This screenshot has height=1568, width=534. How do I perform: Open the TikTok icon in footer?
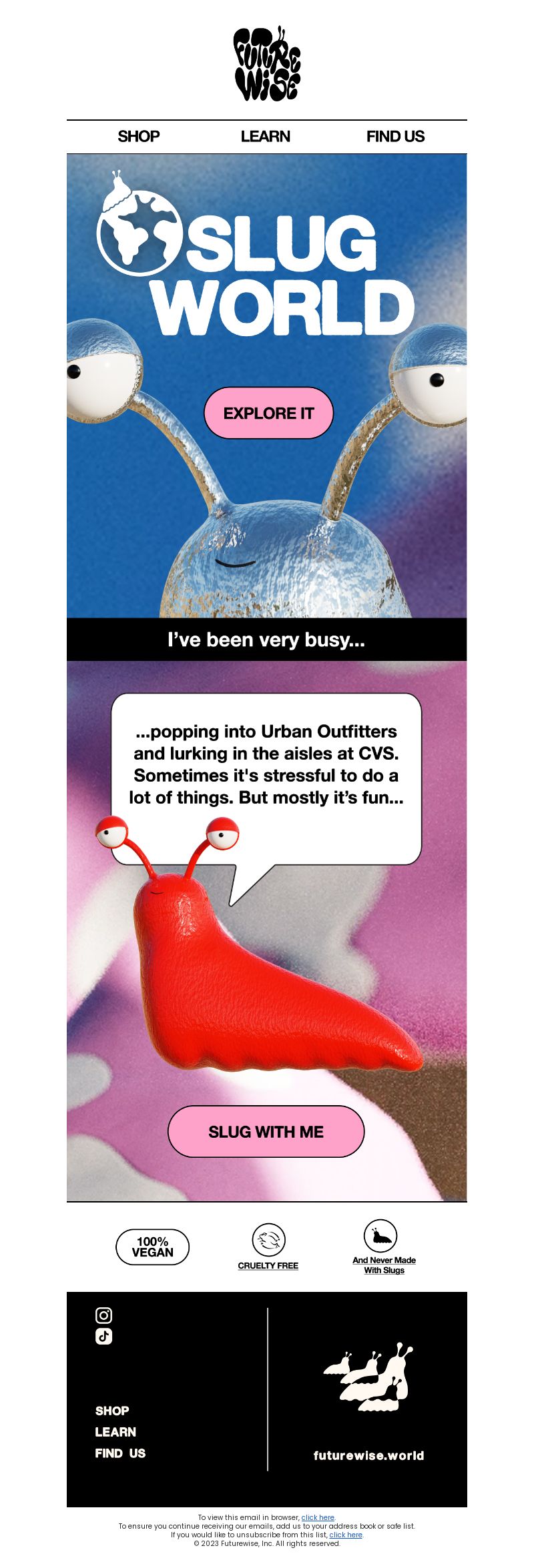coord(104,1336)
